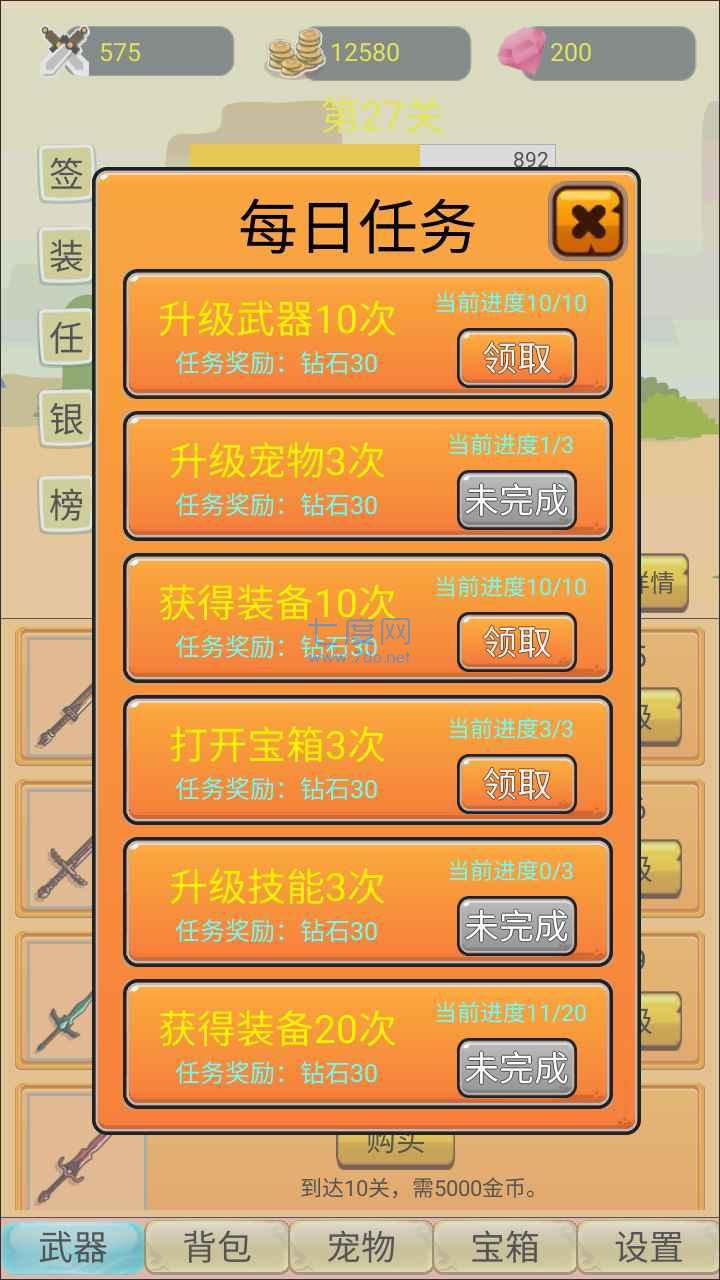720x1280 pixels.
Task: Open the 银 side button
Action: [65, 419]
